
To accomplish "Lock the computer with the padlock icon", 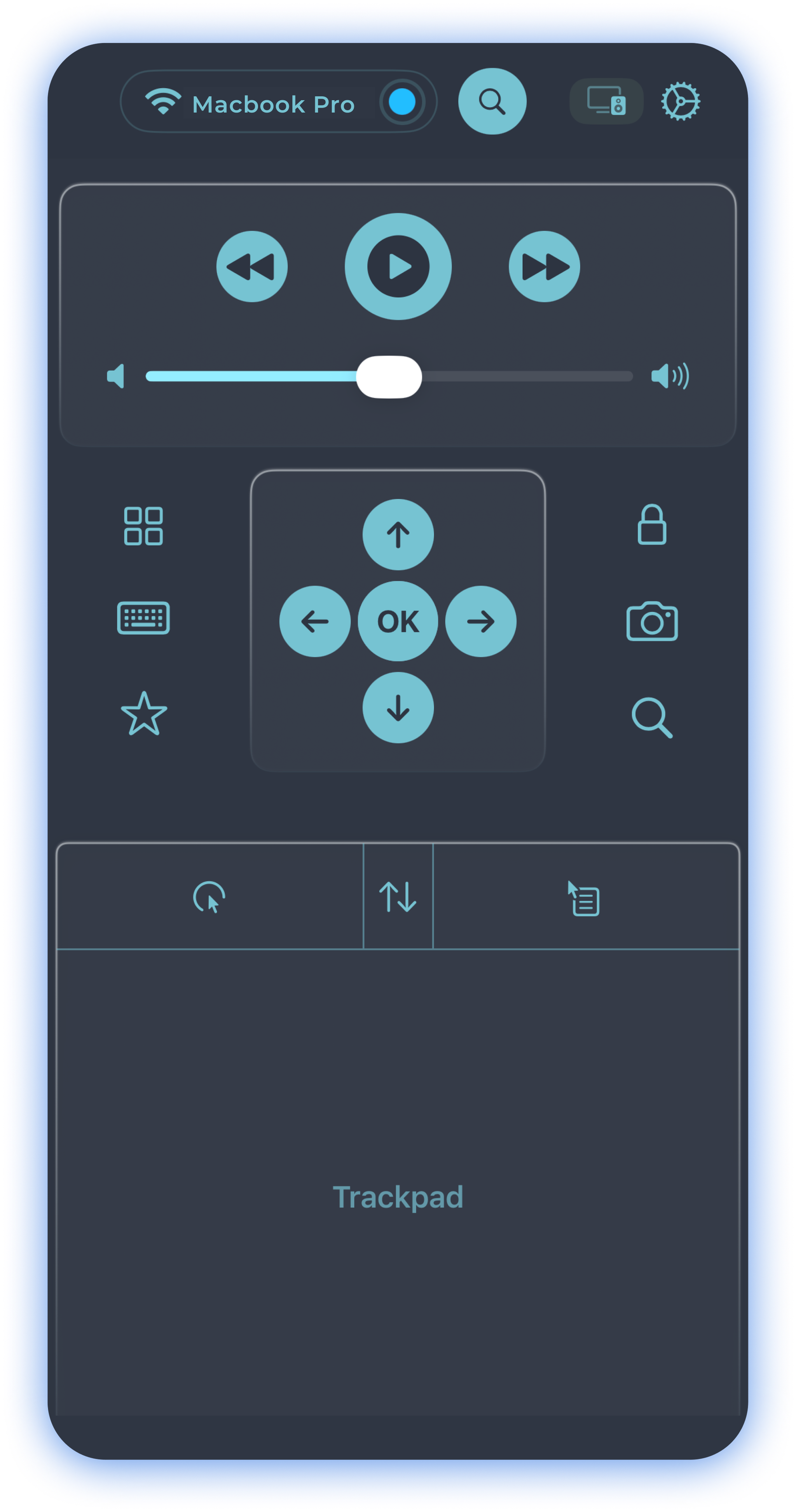I will (x=651, y=525).
